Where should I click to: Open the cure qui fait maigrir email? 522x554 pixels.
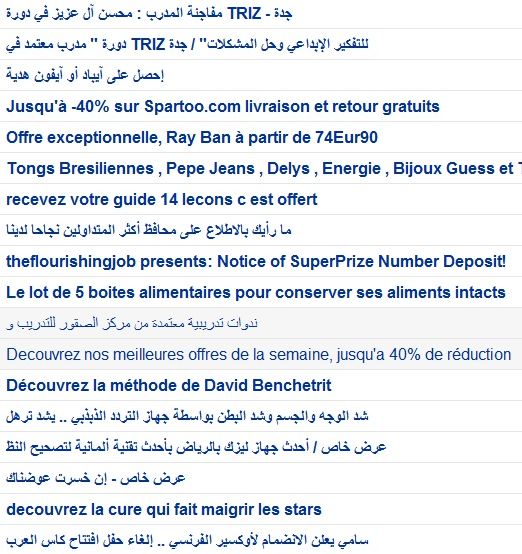164,509
